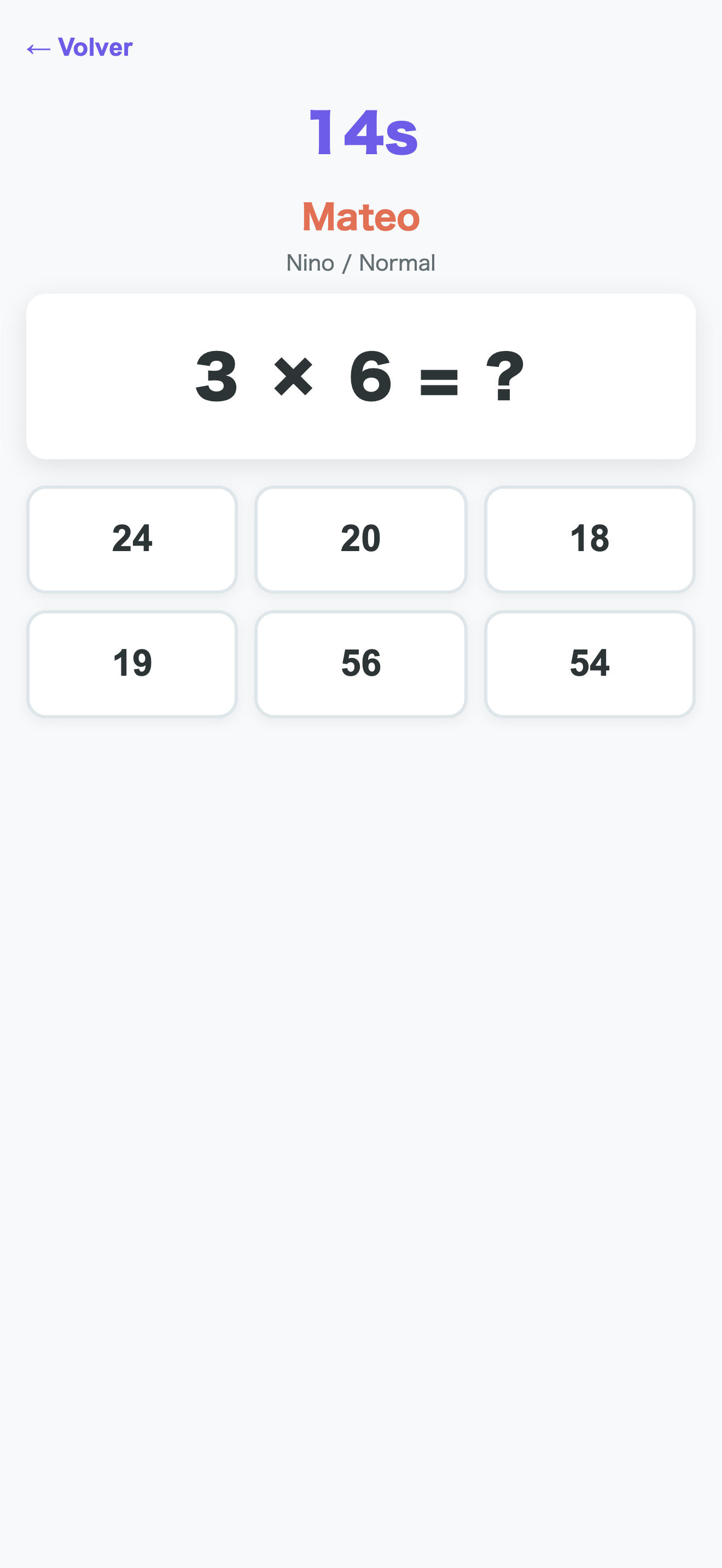The height and width of the screenshot is (1568, 722).
Task: Tap the answer option 19
Action: coord(132,664)
